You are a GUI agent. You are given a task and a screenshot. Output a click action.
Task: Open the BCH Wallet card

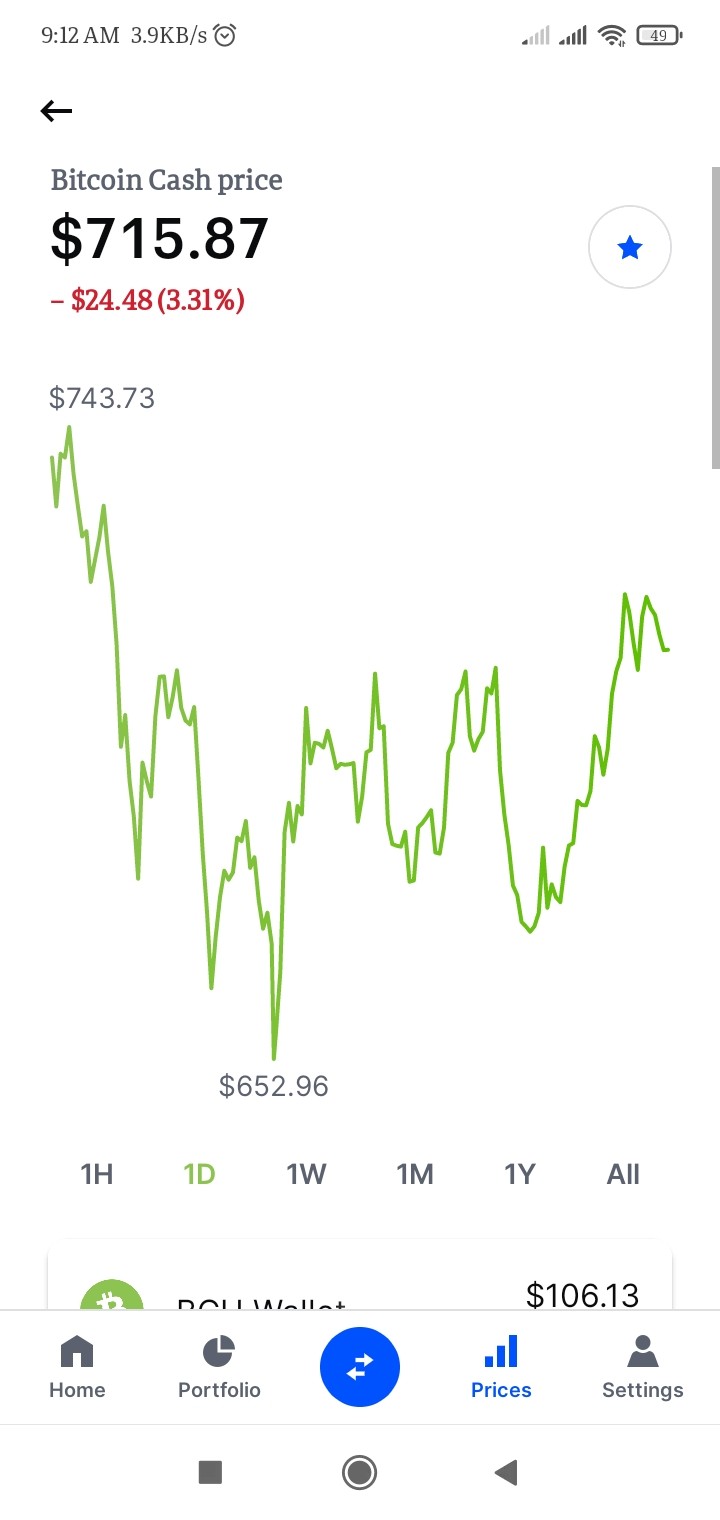click(360, 1277)
